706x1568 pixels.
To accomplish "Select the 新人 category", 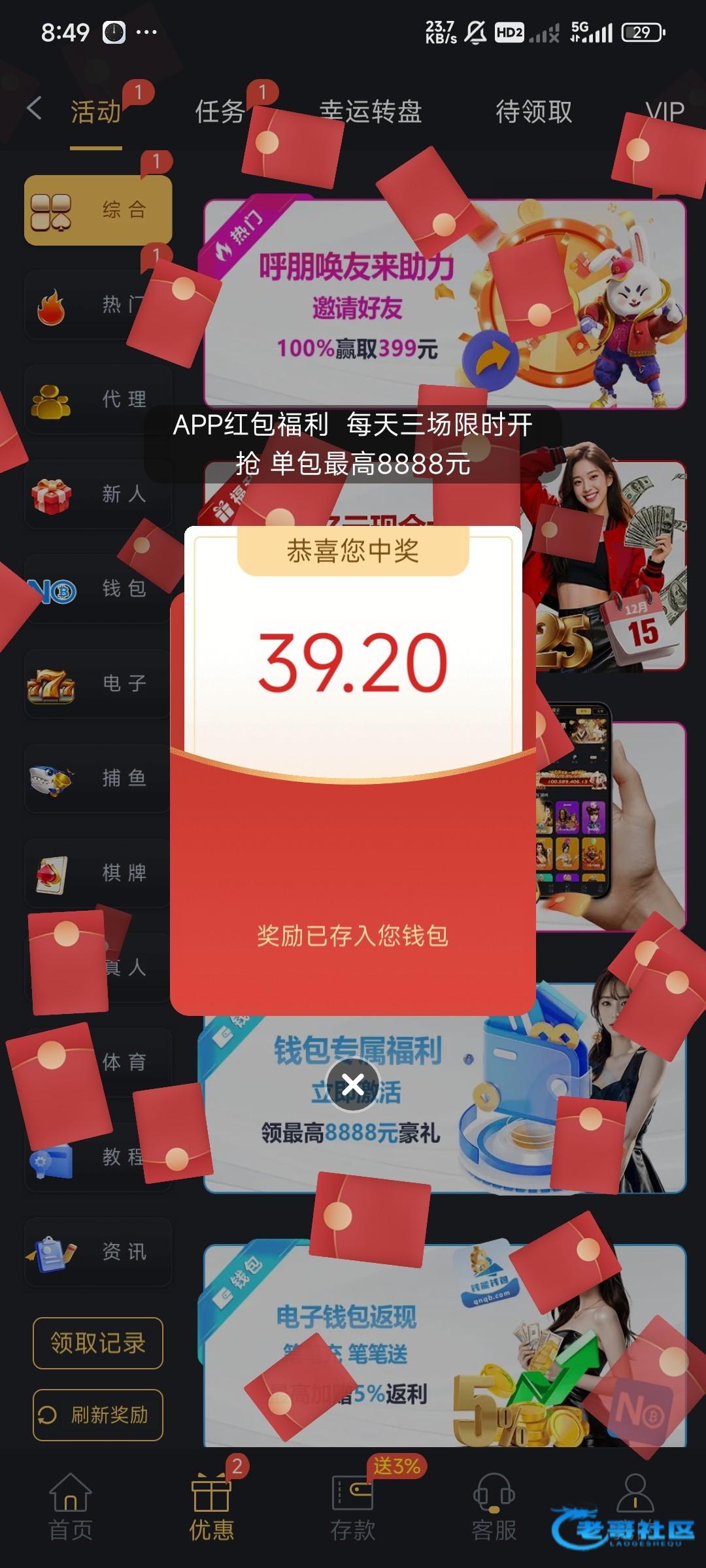I will (x=98, y=494).
